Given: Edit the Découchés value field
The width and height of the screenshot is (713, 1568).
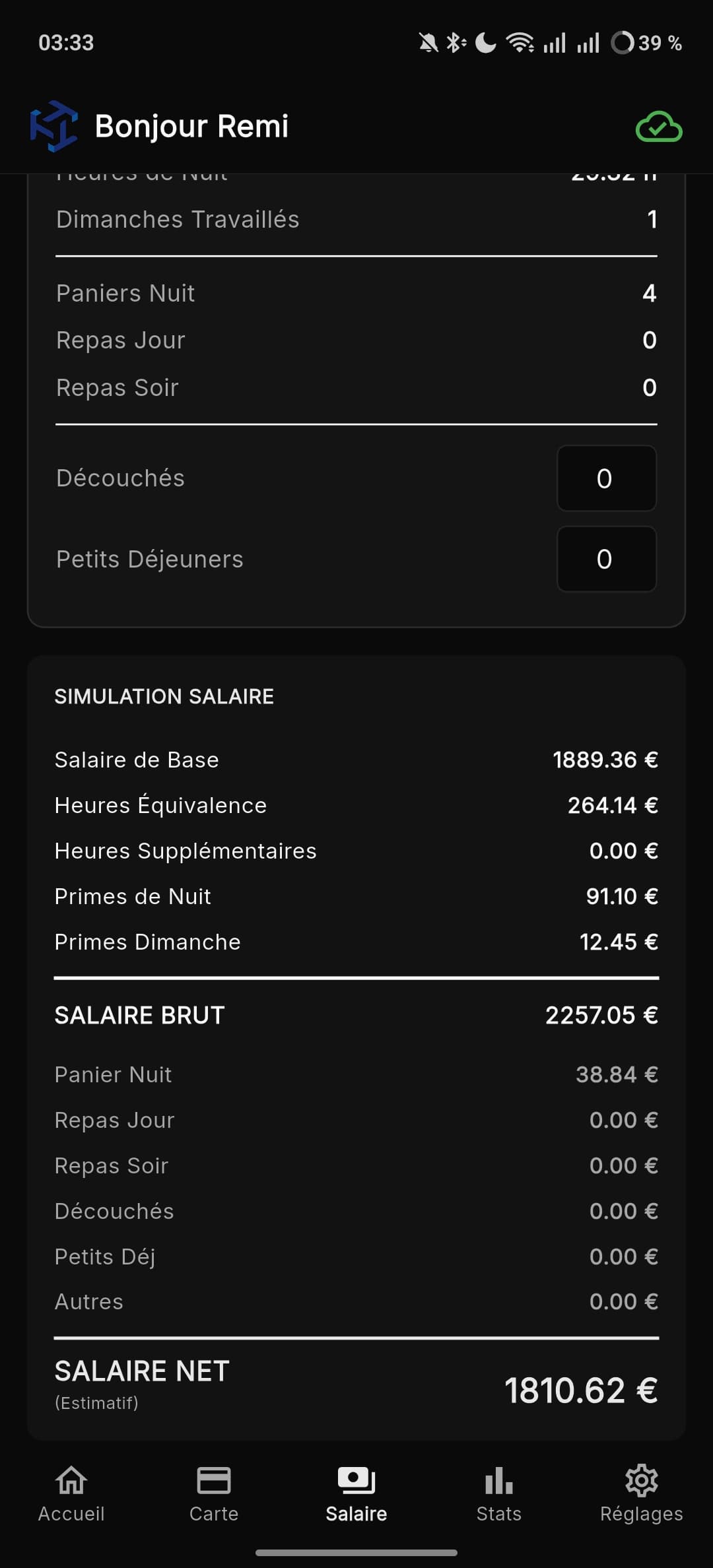Looking at the screenshot, I should 606,478.
